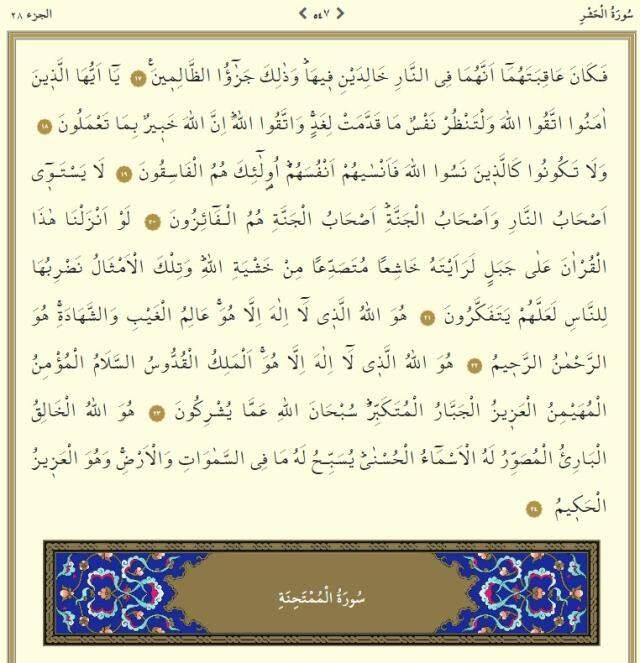Go to the previous page with left arrow
The image size is (640, 663).
tap(303, 13)
